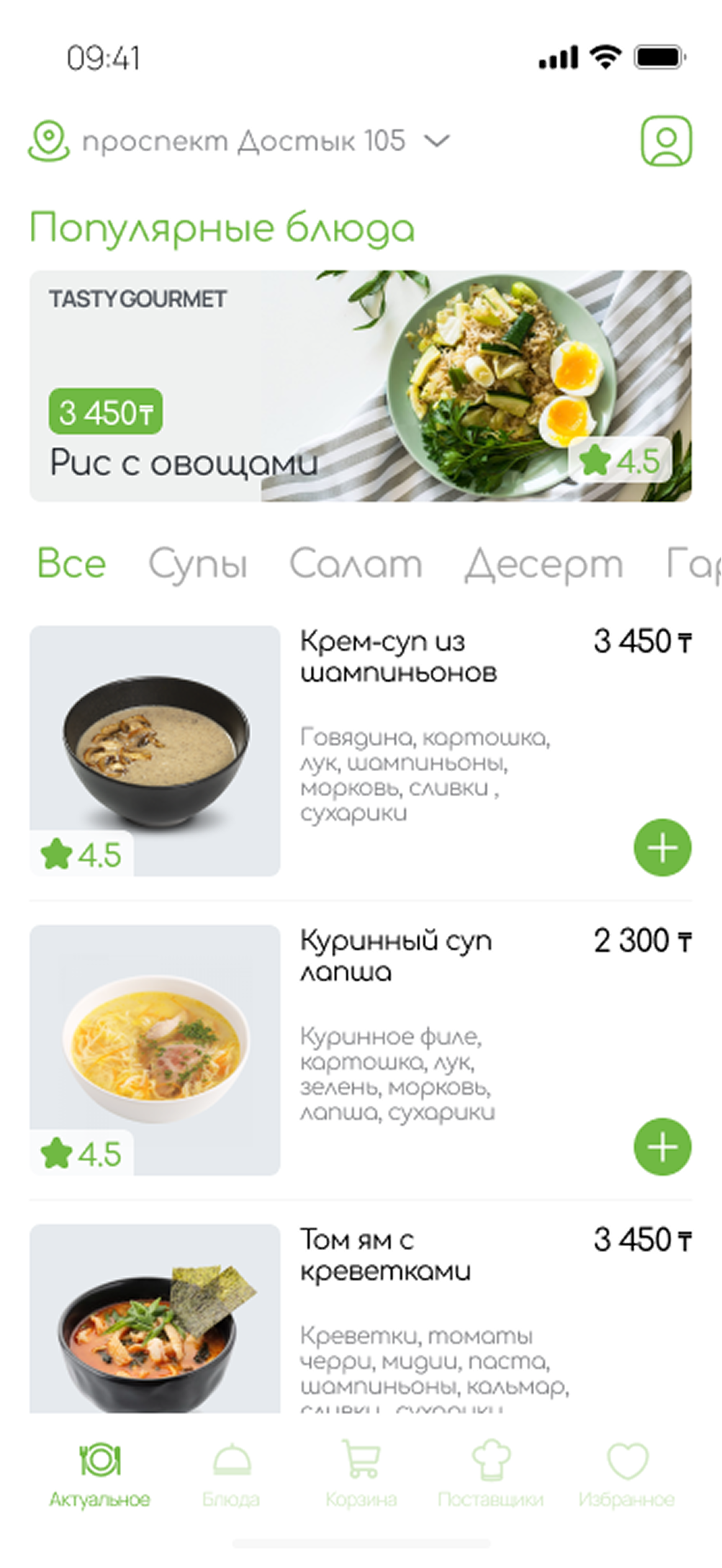The width and height of the screenshot is (722, 1568).
Task: Show the Десерт category
Action: [x=543, y=565]
